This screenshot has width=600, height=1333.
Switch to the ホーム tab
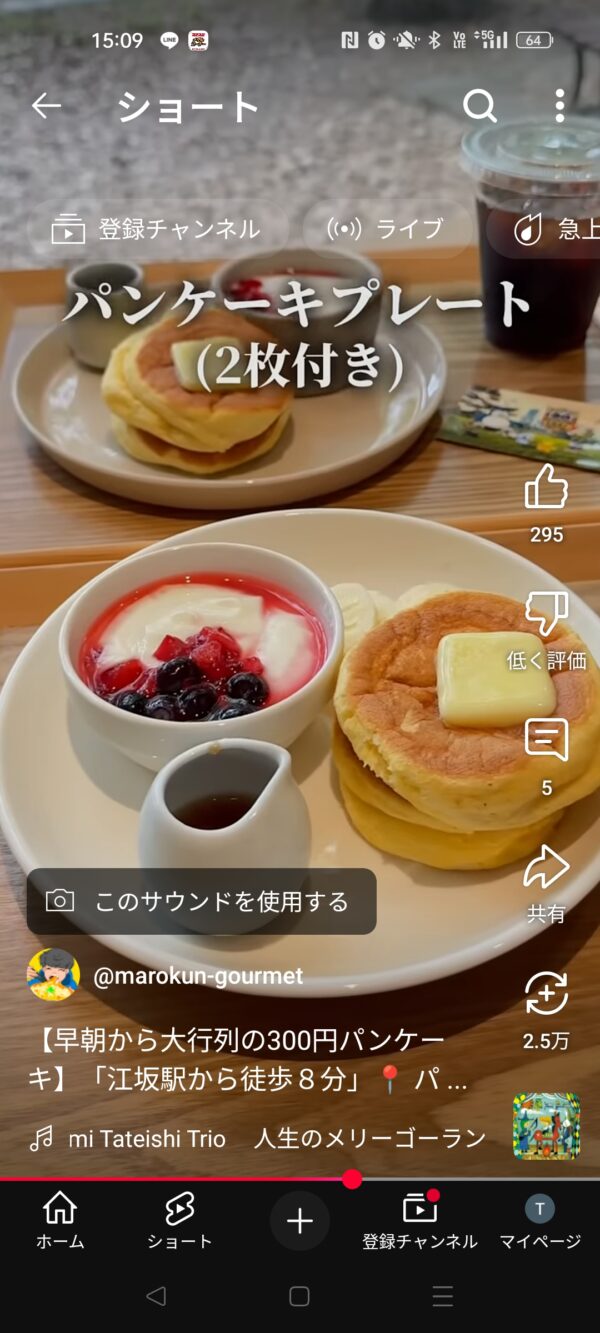pos(60,1220)
